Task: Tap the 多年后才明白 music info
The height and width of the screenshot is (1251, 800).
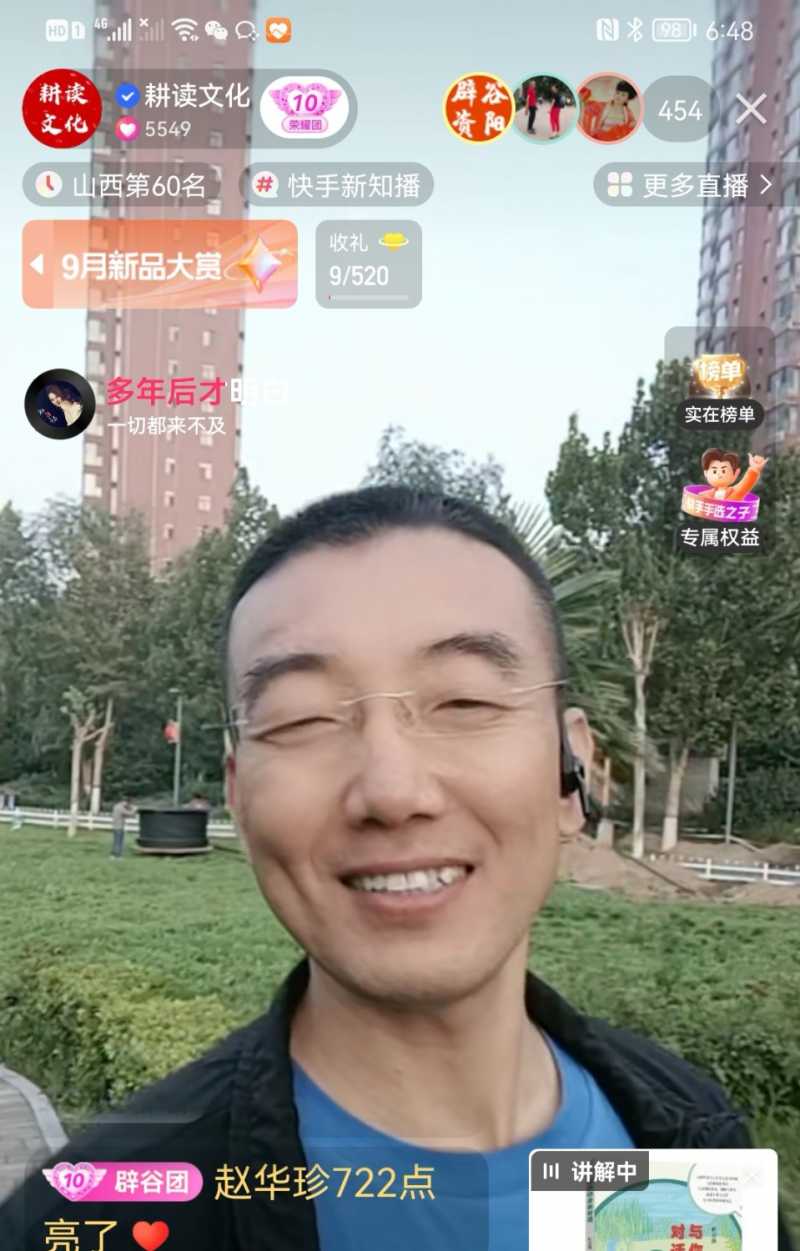Action: (165, 405)
